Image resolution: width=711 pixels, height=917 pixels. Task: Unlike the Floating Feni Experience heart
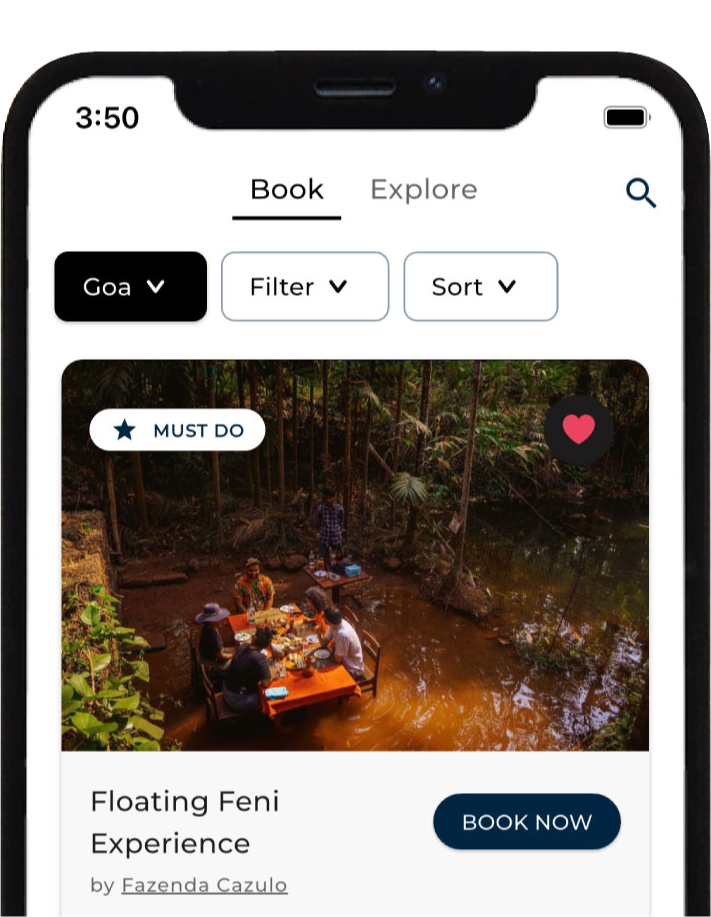pyautogui.click(x=578, y=430)
